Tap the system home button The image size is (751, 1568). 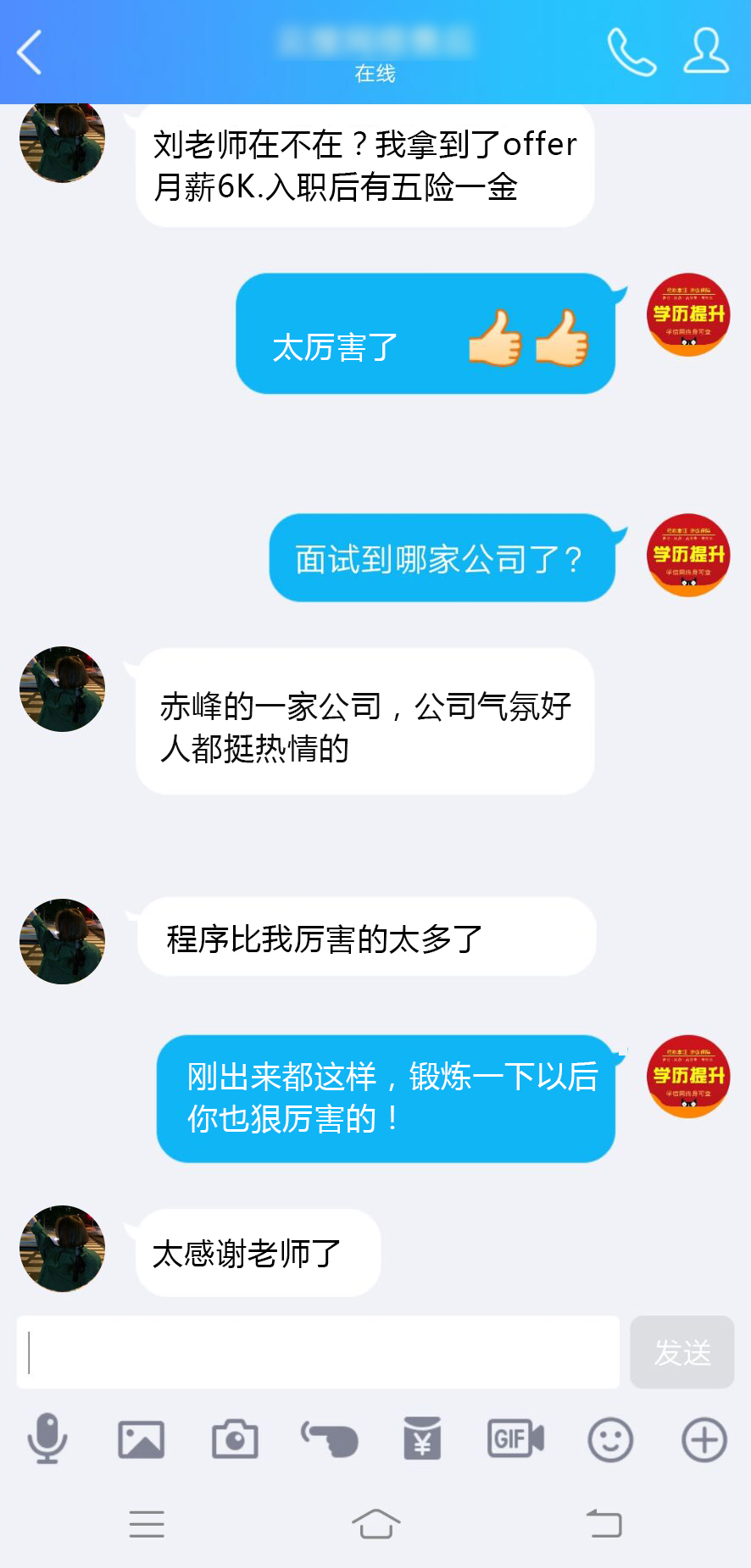(x=375, y=1523)
